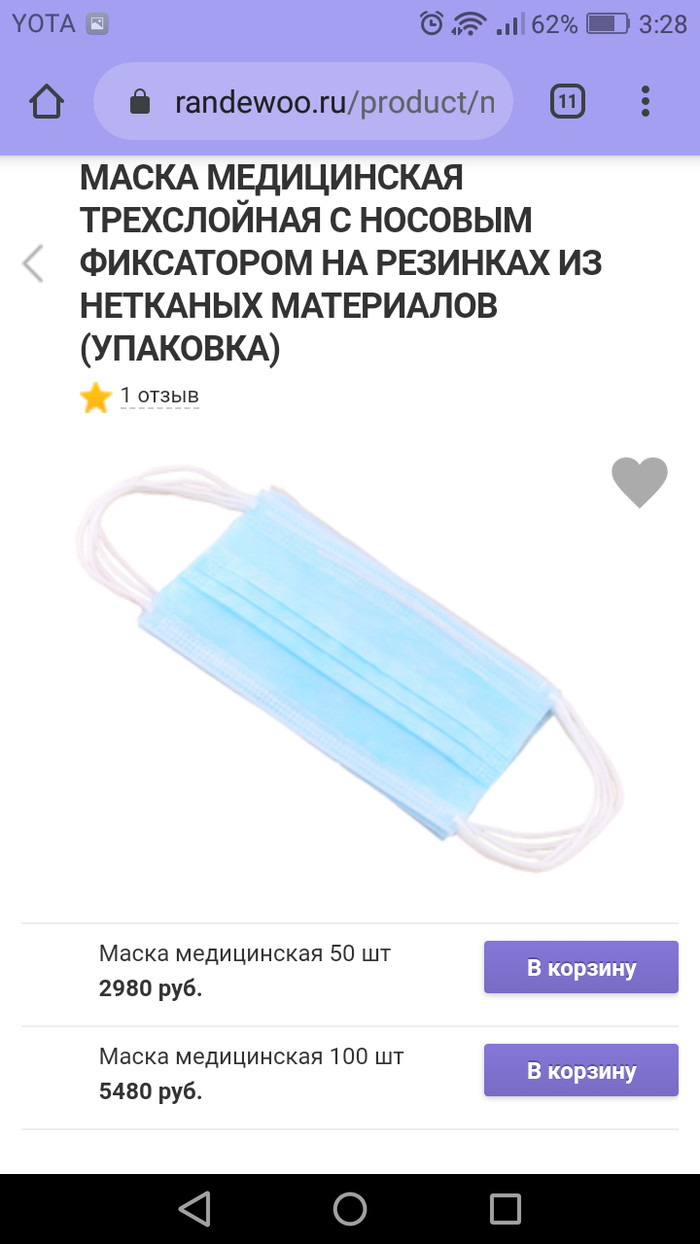Tap the system back button

tap(195, 1208)
